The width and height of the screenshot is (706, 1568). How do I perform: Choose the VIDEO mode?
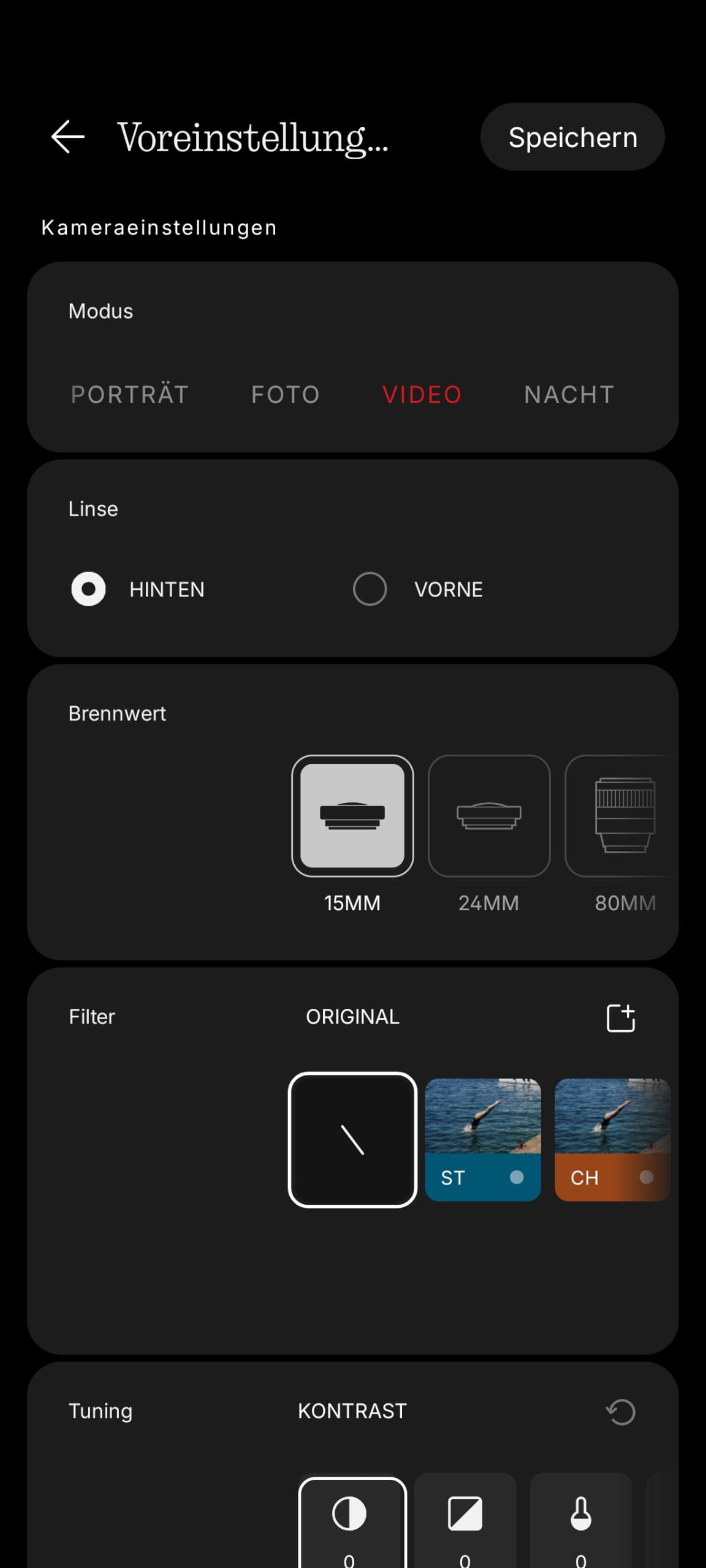point(422,394)
